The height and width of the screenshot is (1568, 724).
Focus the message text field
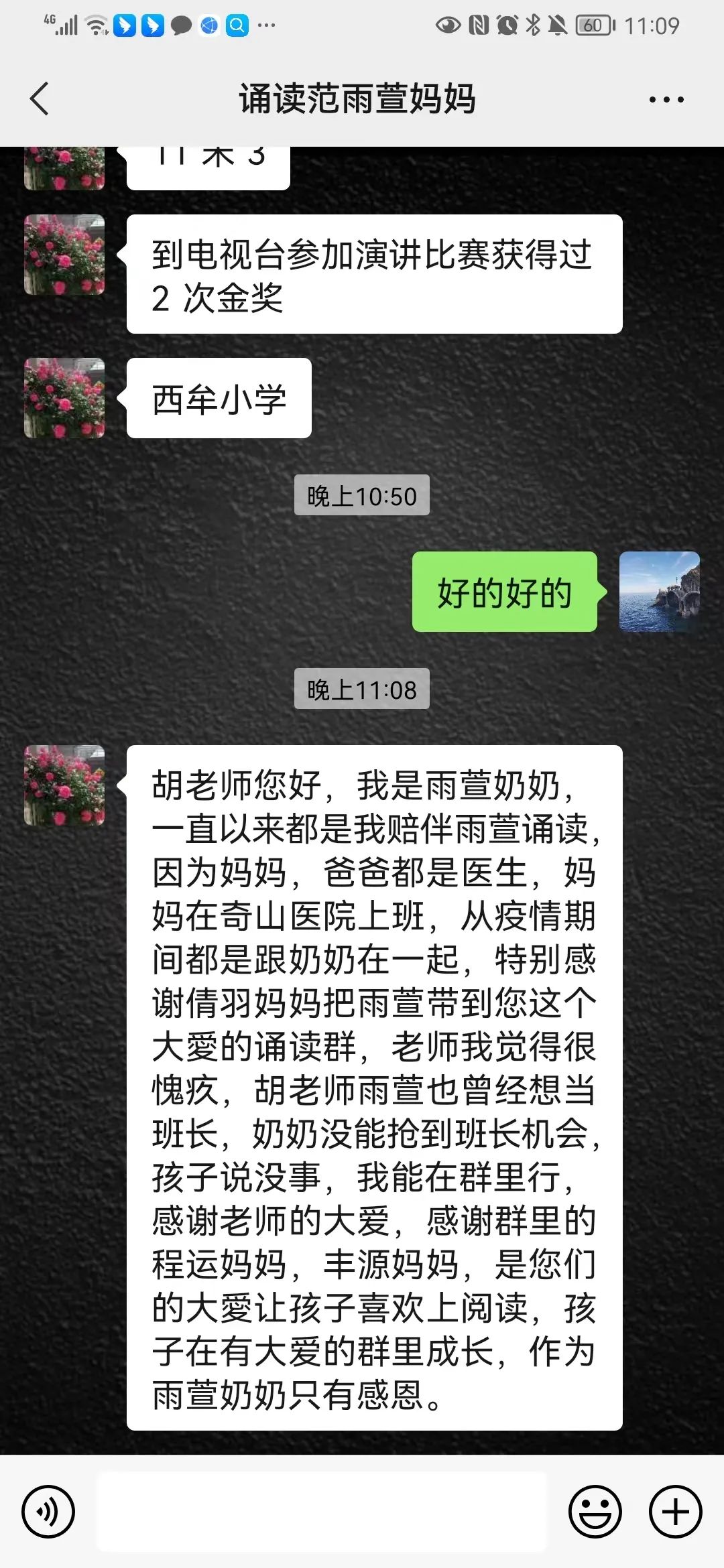pos(322,1511)
